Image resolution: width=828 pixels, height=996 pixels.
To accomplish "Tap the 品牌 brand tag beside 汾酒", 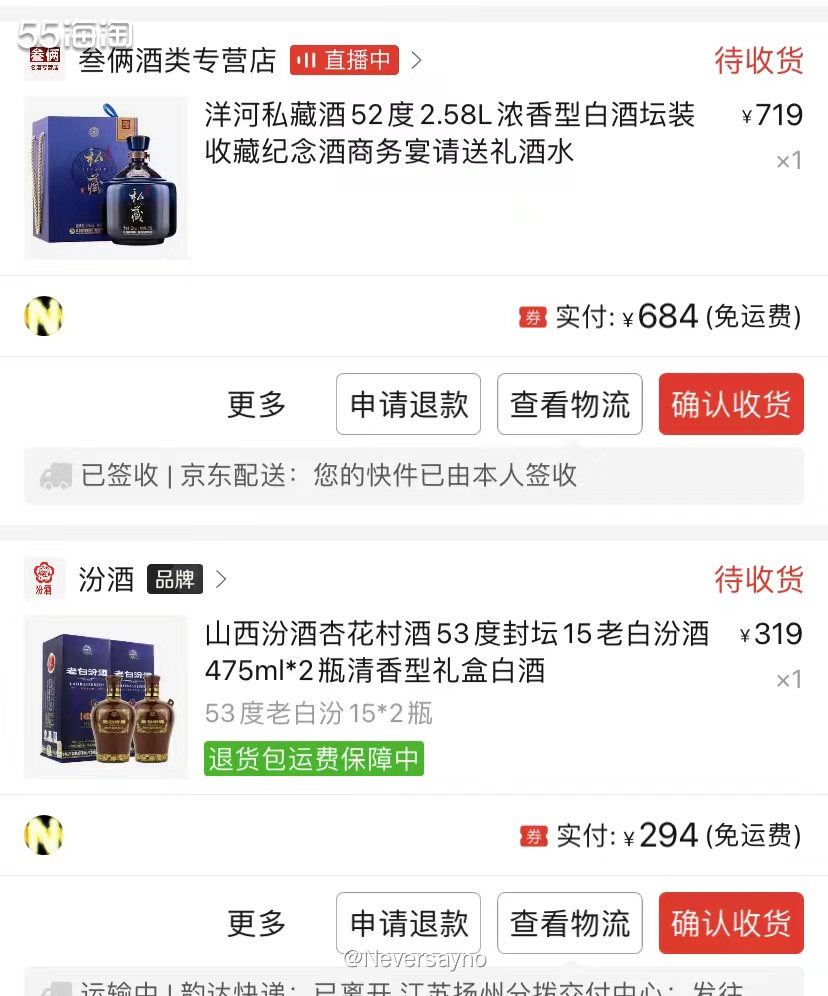I will click(175, 578).
